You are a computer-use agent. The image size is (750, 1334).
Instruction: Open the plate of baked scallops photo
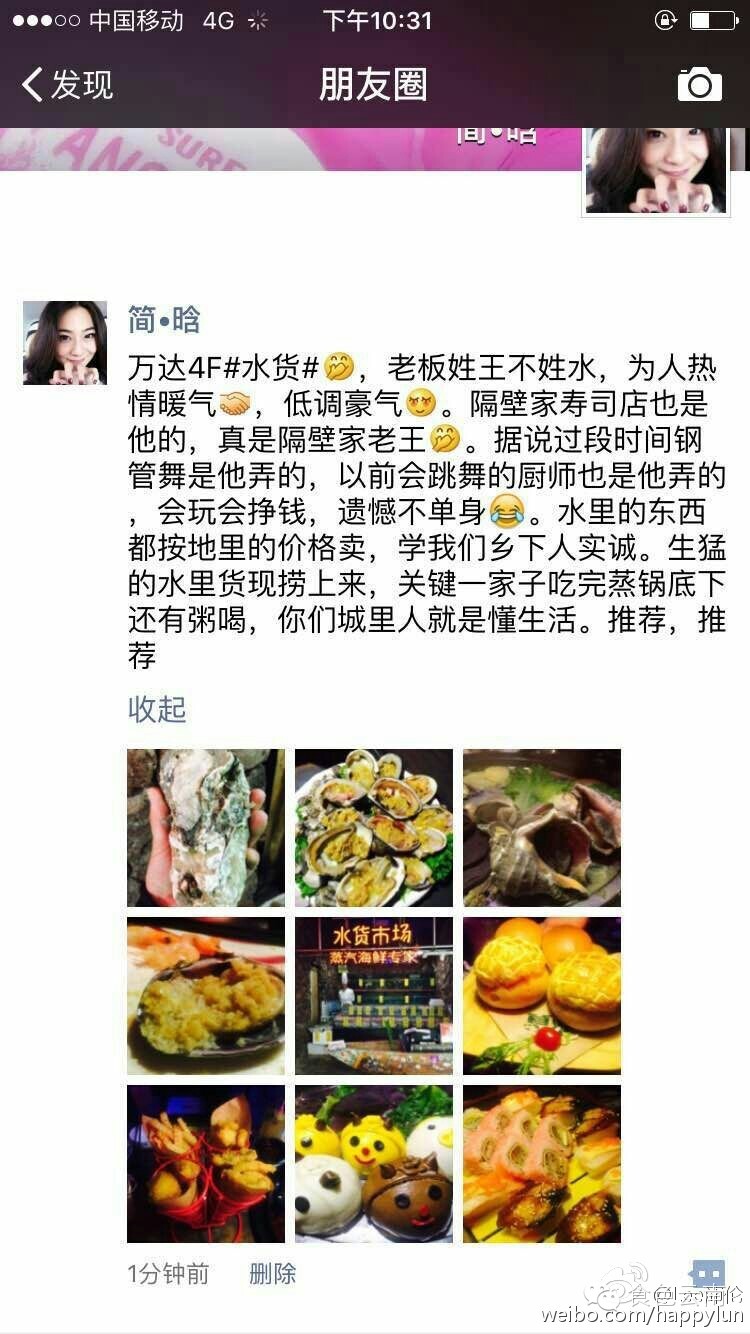point(373,827)
